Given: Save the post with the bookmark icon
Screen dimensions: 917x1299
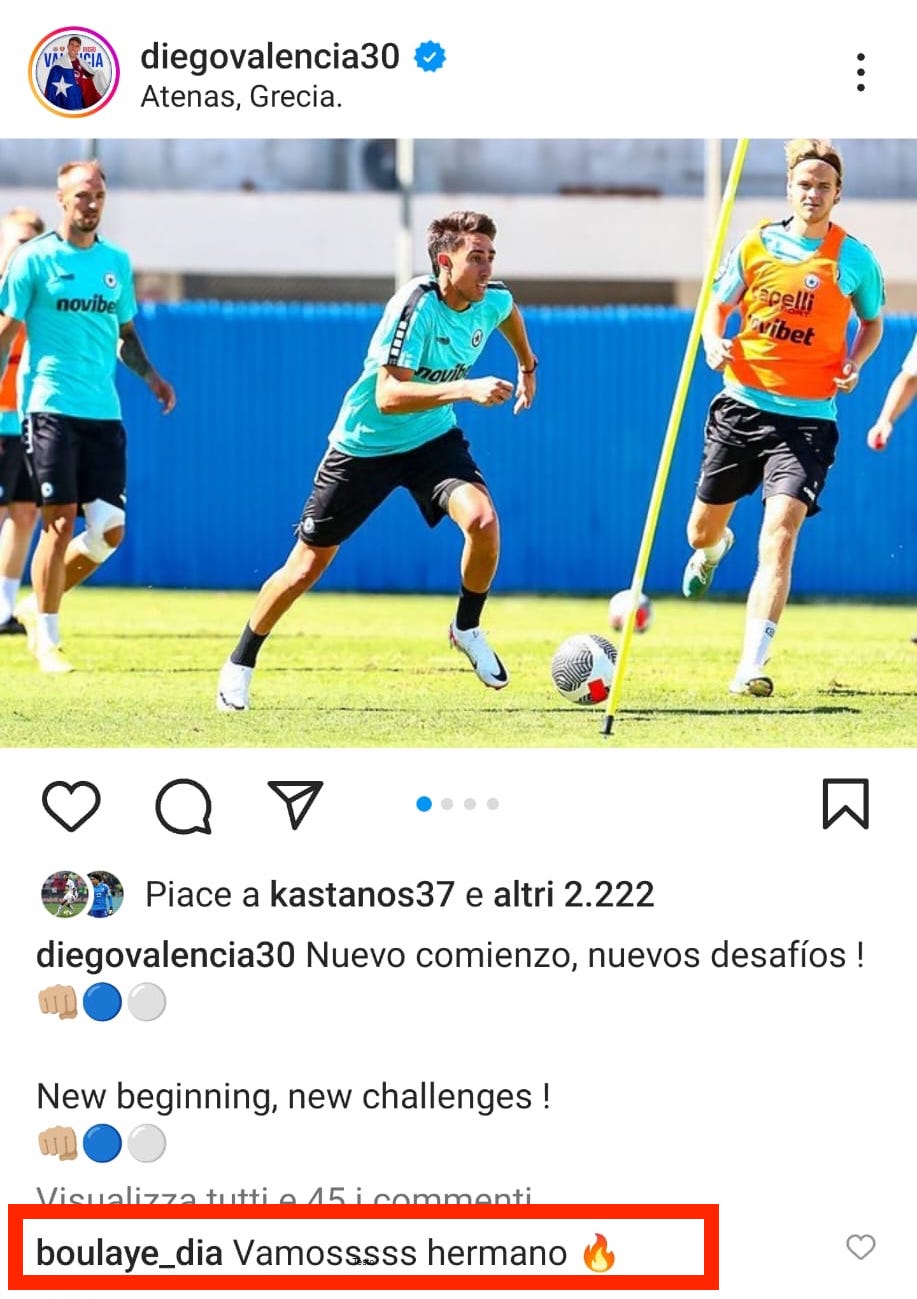Looking at the screenshot, I should pos(845,804).
